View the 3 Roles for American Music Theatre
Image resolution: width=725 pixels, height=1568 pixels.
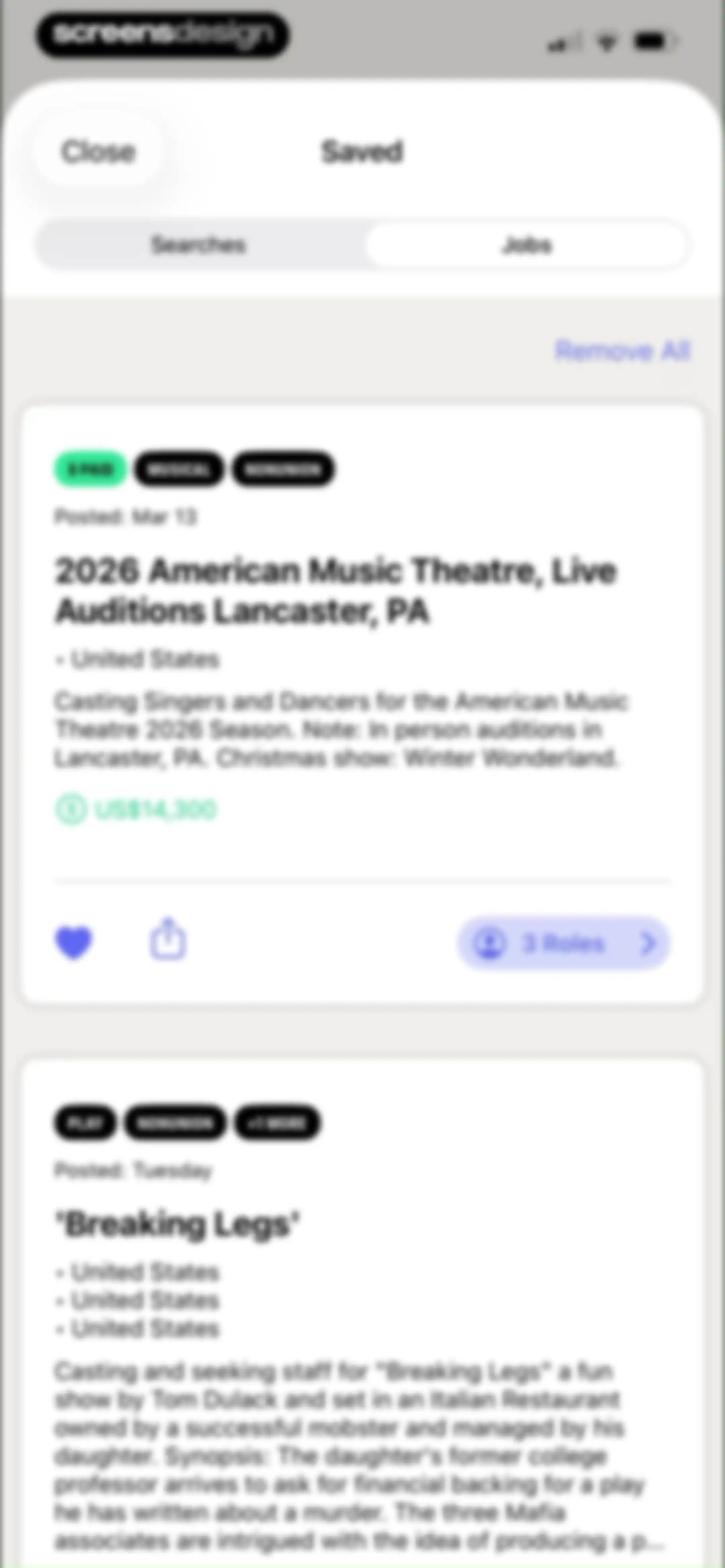coord(564,943)
